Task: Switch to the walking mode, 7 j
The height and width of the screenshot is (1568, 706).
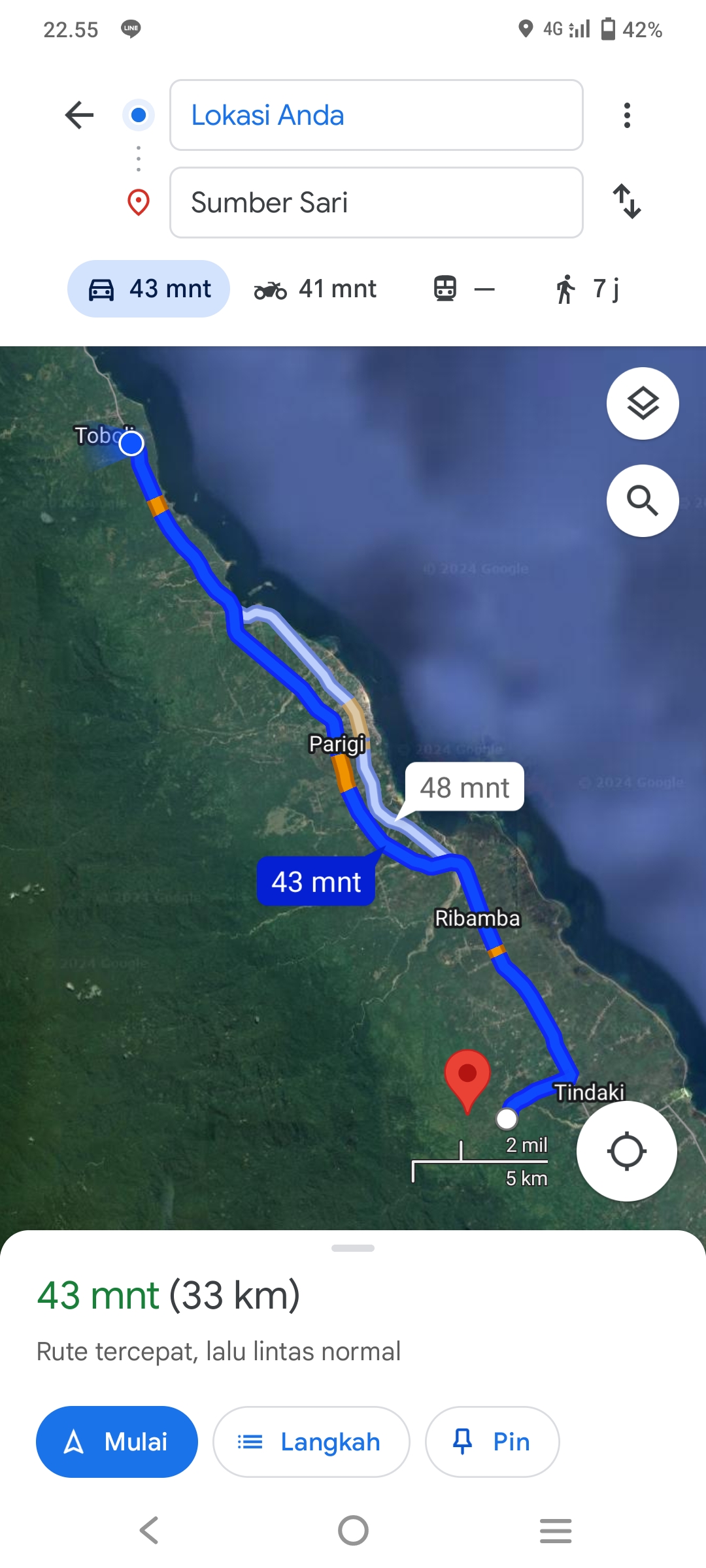Action: pyautogui.click(x=586, y=289)
